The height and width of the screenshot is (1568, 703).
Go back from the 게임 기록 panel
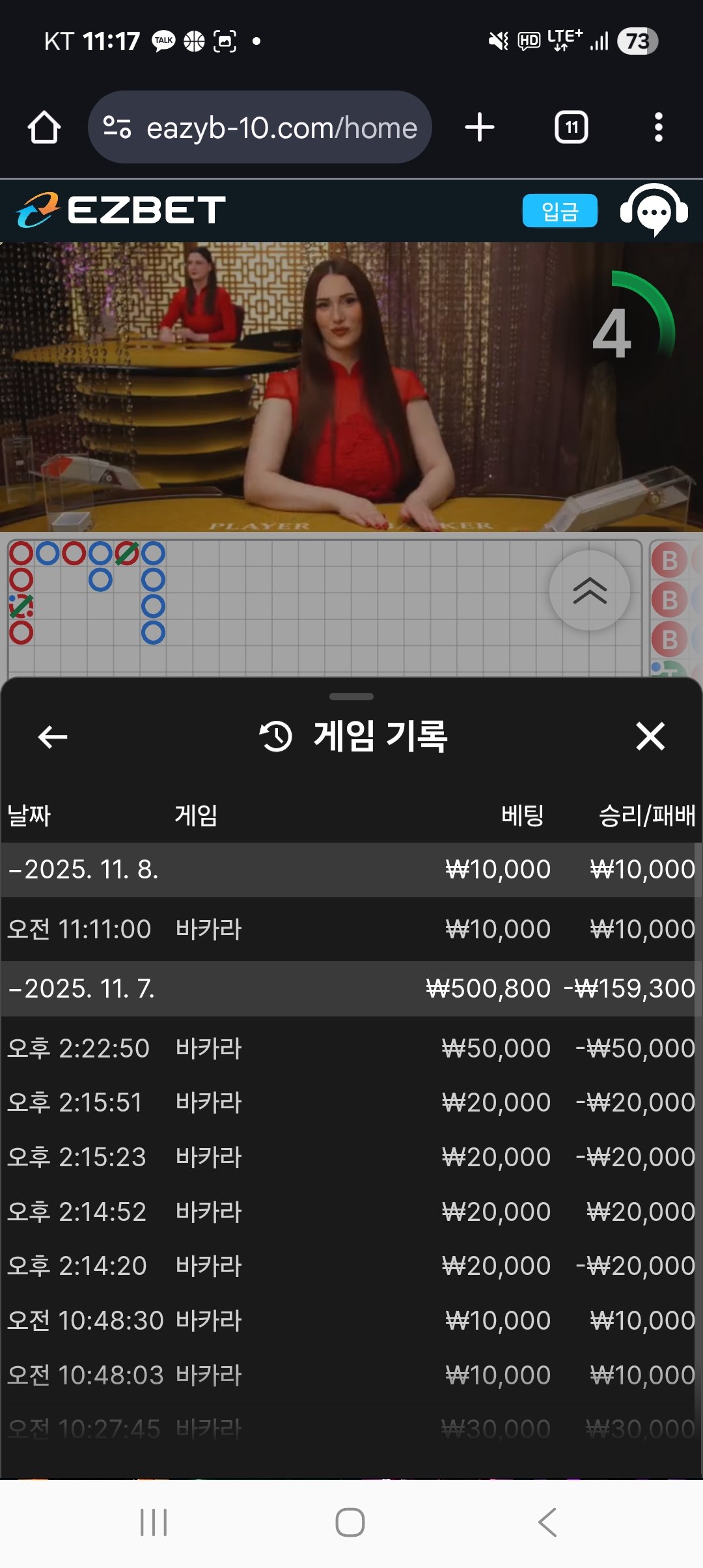pyautogui.click(x=53, y=737)
